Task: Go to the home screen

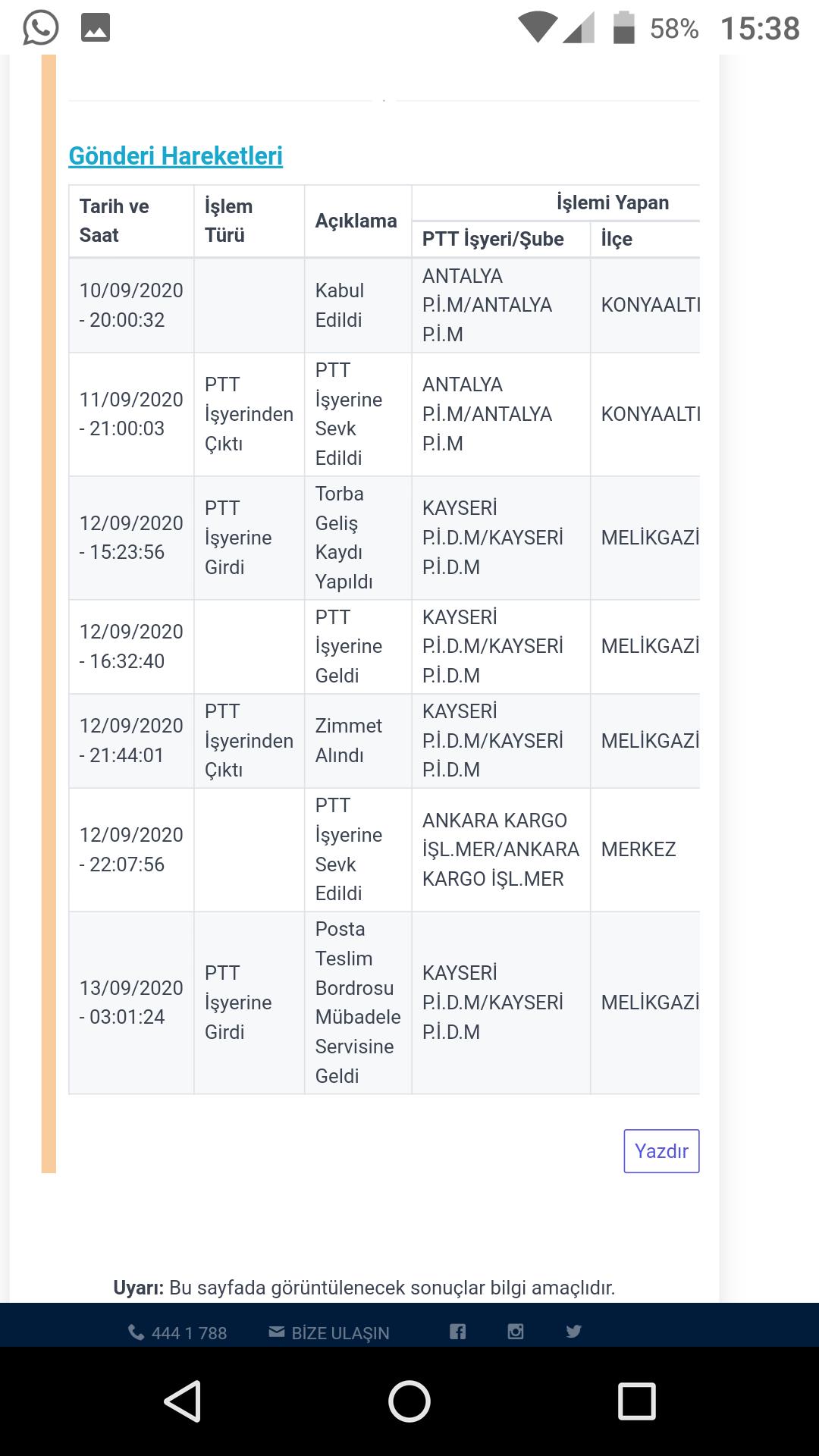Action: 409,1401
